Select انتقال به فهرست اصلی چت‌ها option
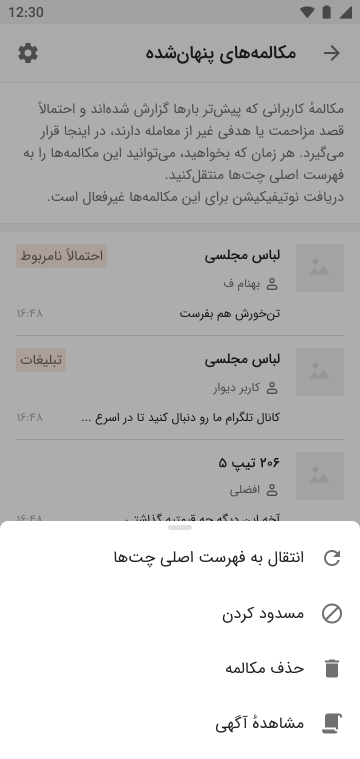 [x=180, y=558]
